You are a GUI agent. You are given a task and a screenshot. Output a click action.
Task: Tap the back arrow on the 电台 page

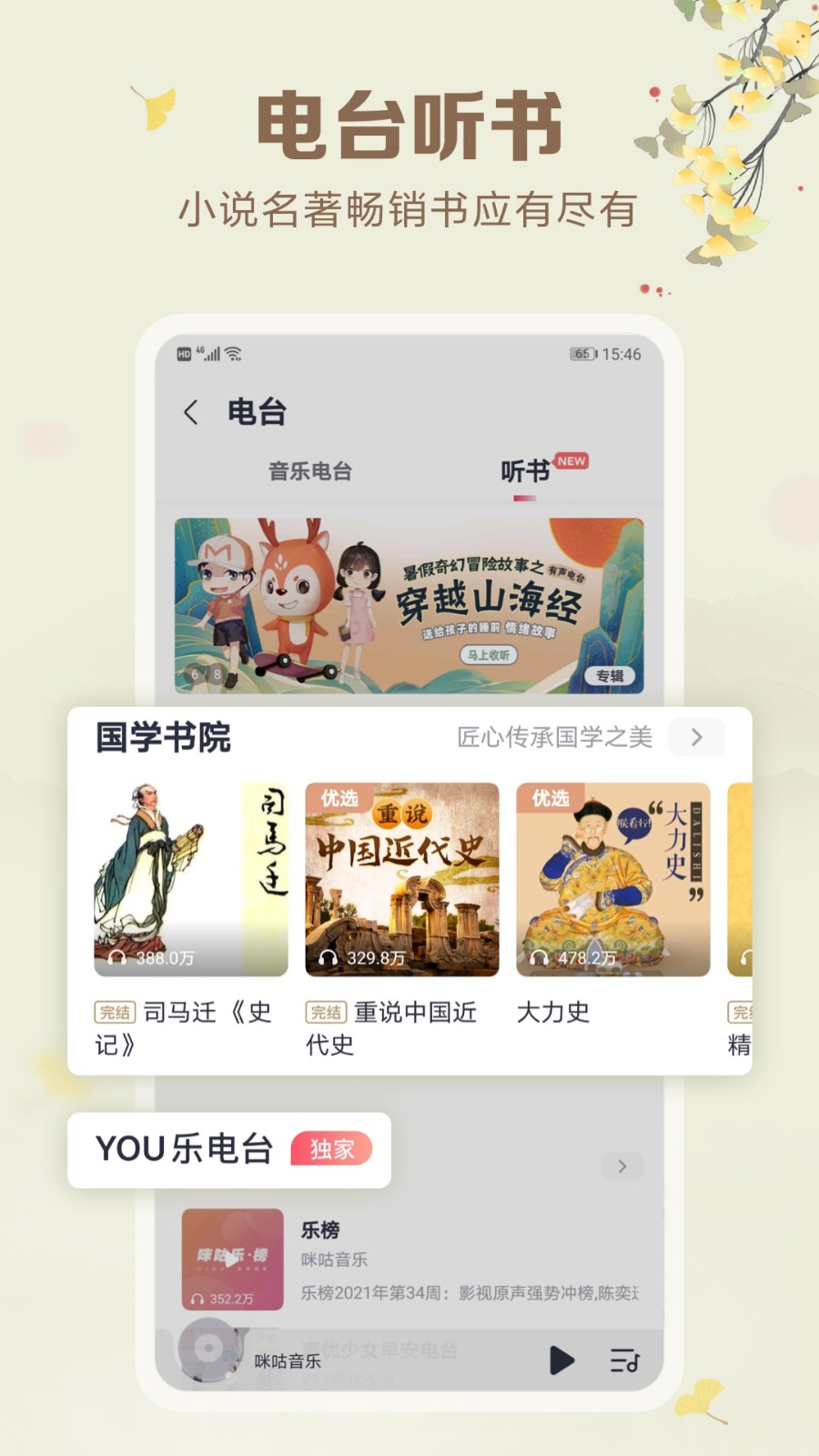coord(191,412)
